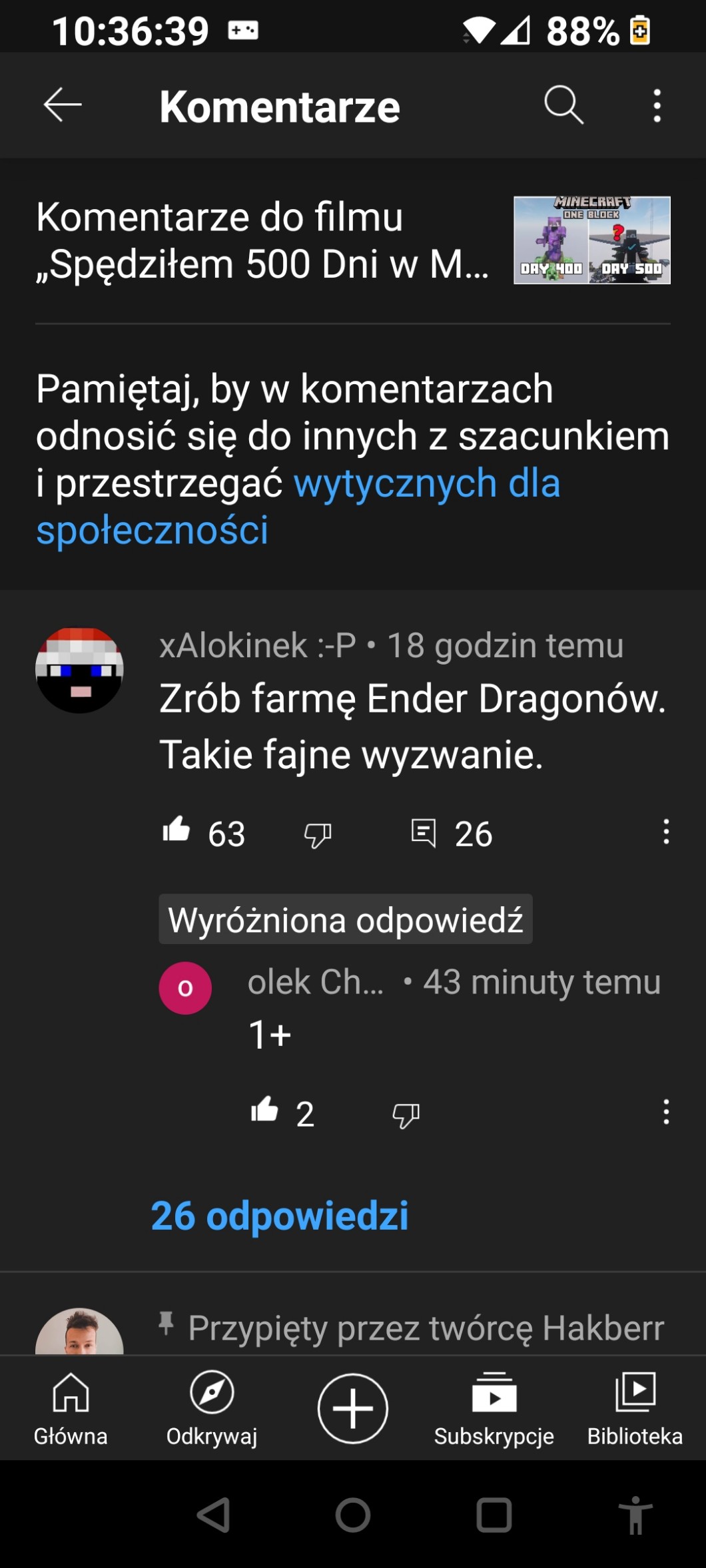This screenshot has width=706, height=1568.
Task: Dislike olek Ch's reply
Action: (406, 1115)
